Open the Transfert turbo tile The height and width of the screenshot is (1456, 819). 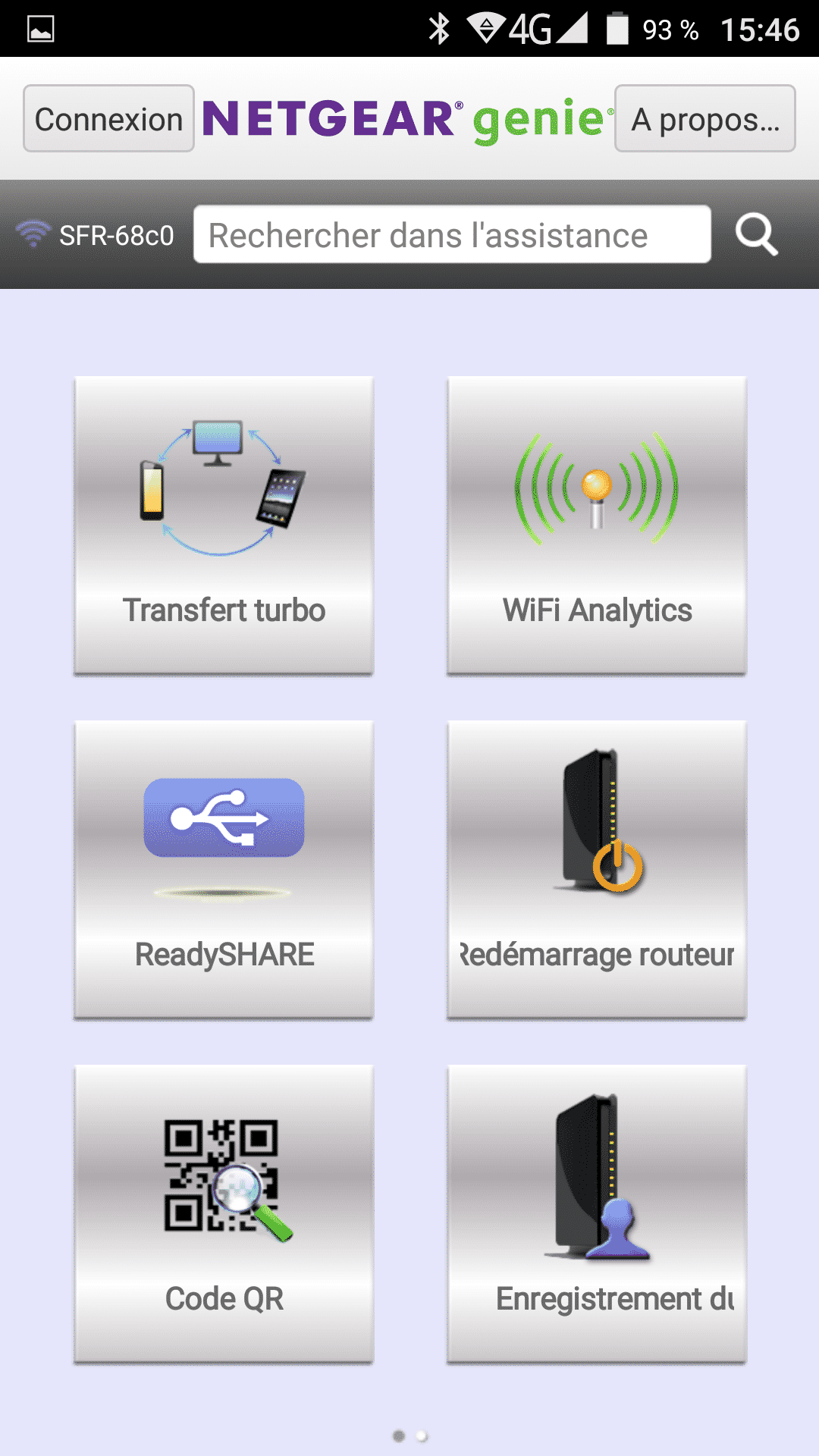tap(224, 525)
